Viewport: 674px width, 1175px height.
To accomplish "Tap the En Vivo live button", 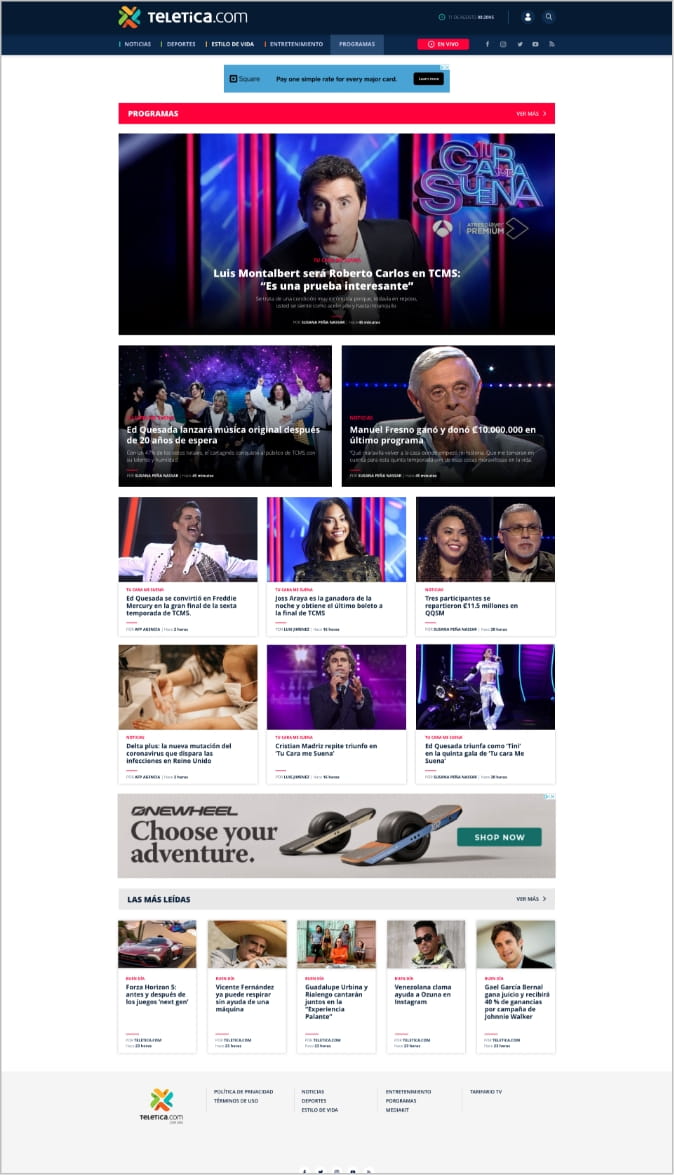I will tap(442, 44).
